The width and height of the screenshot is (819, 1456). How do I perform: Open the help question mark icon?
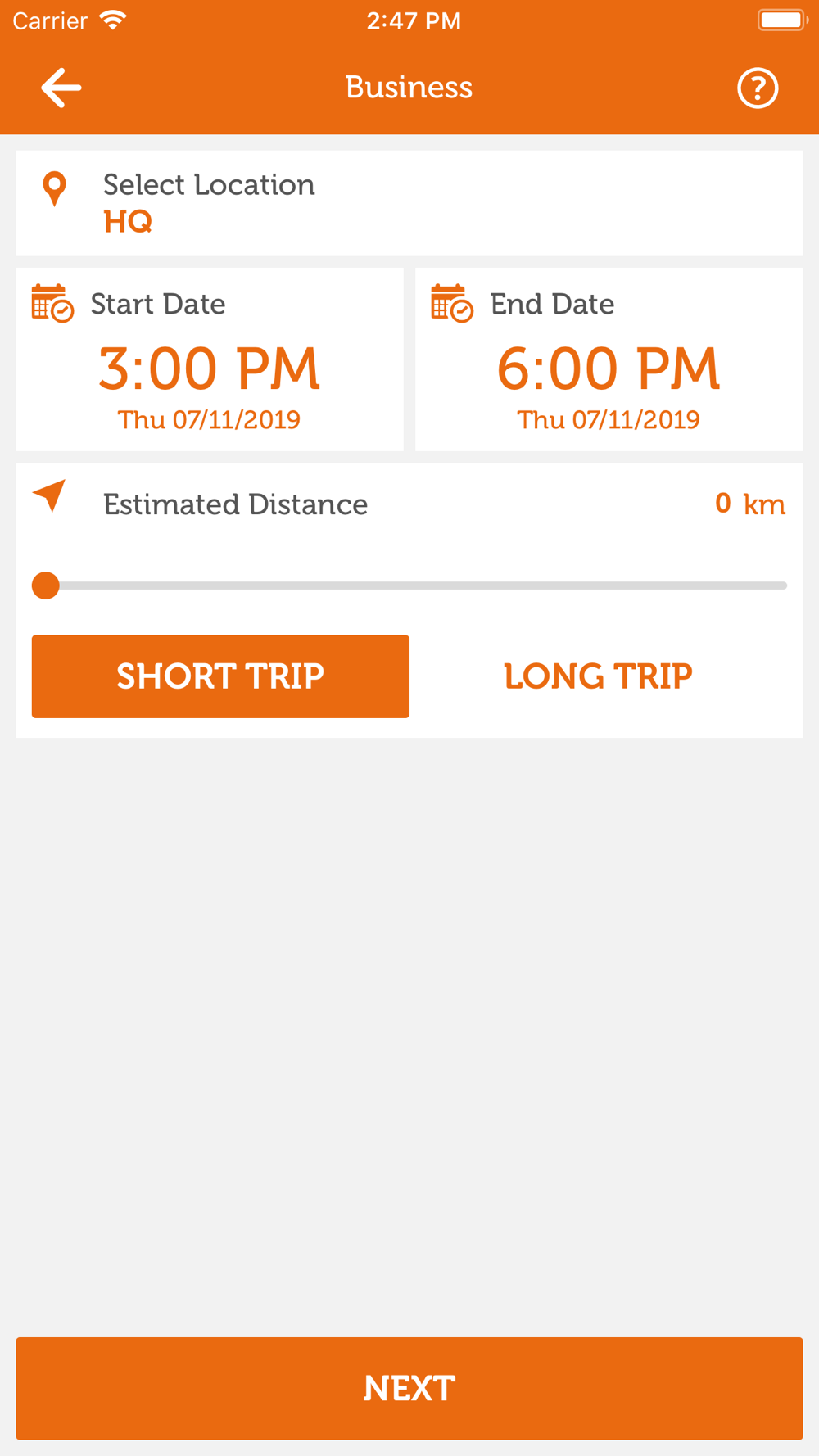(x=758, y=88)
